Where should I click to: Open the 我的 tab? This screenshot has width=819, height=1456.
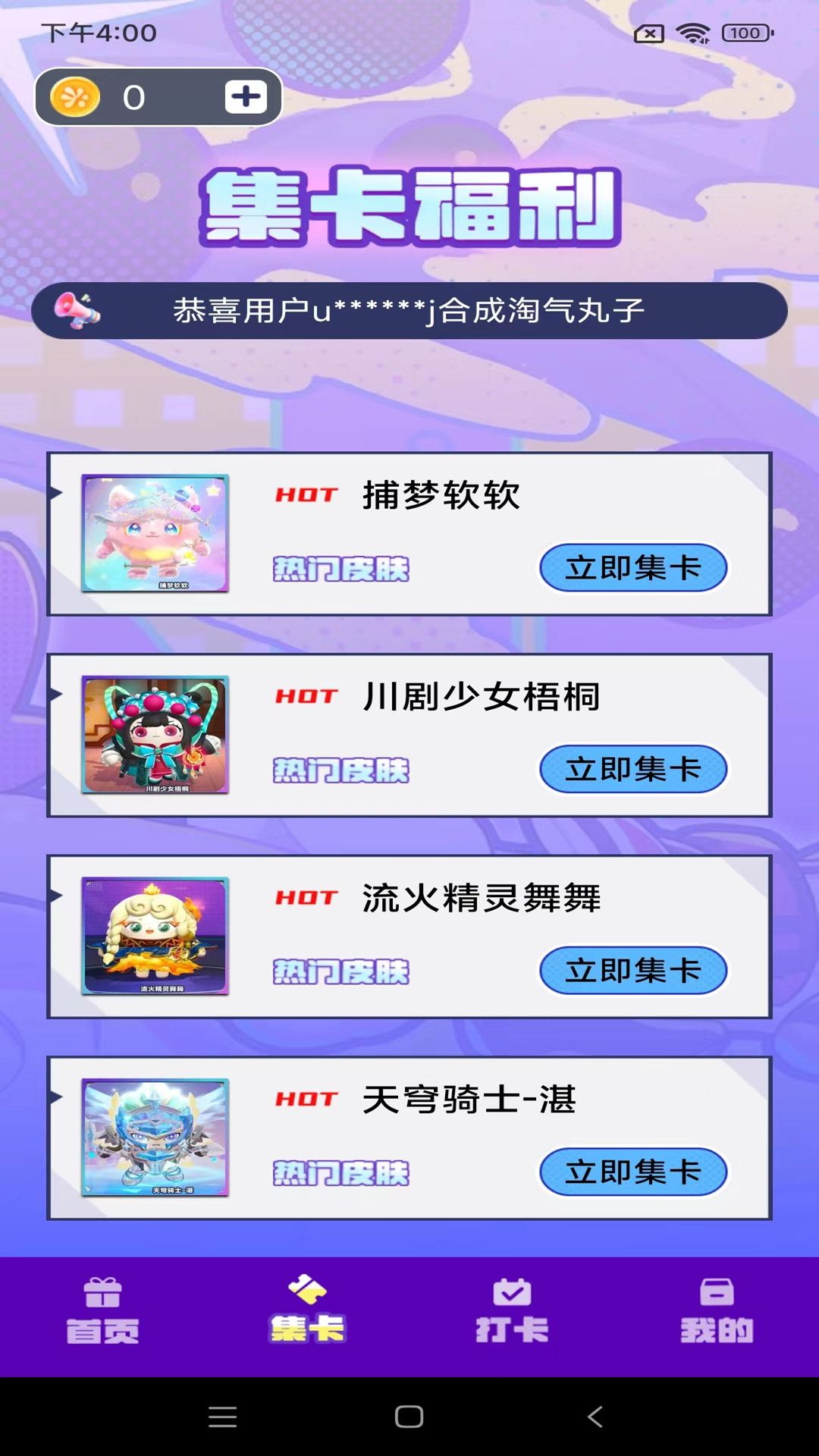pos(716,1311)
